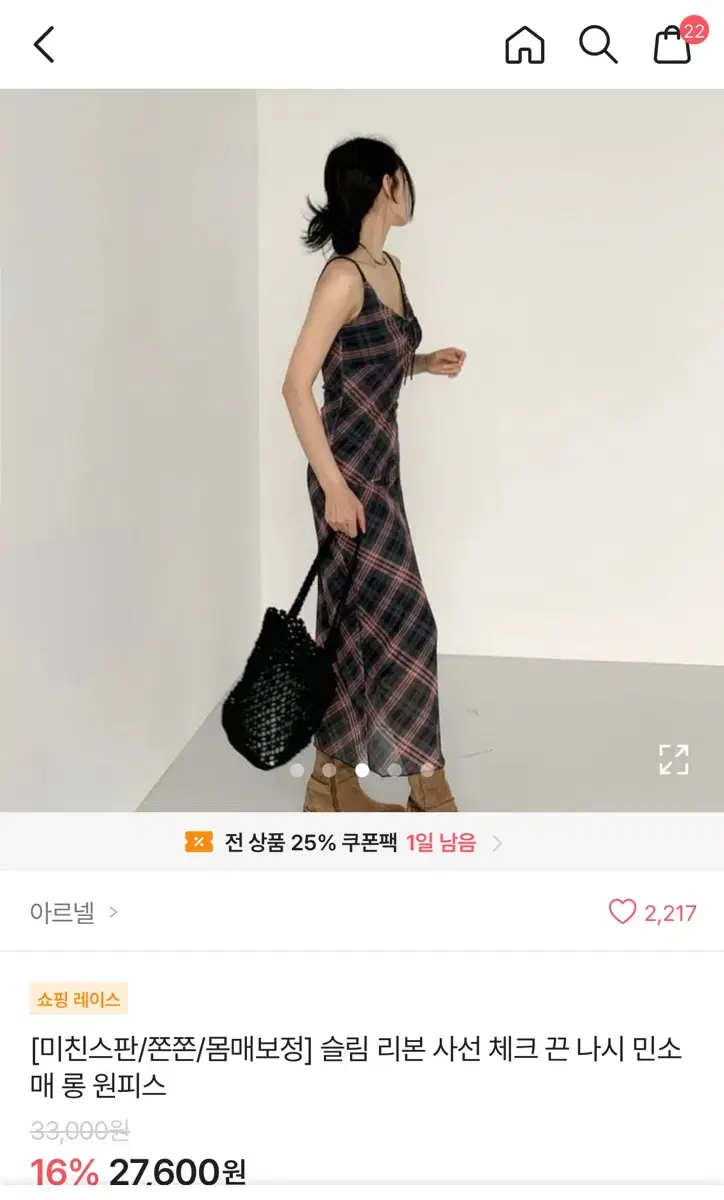
Task: Expand the 25% coupon pack banner
Action: point(362,841)
